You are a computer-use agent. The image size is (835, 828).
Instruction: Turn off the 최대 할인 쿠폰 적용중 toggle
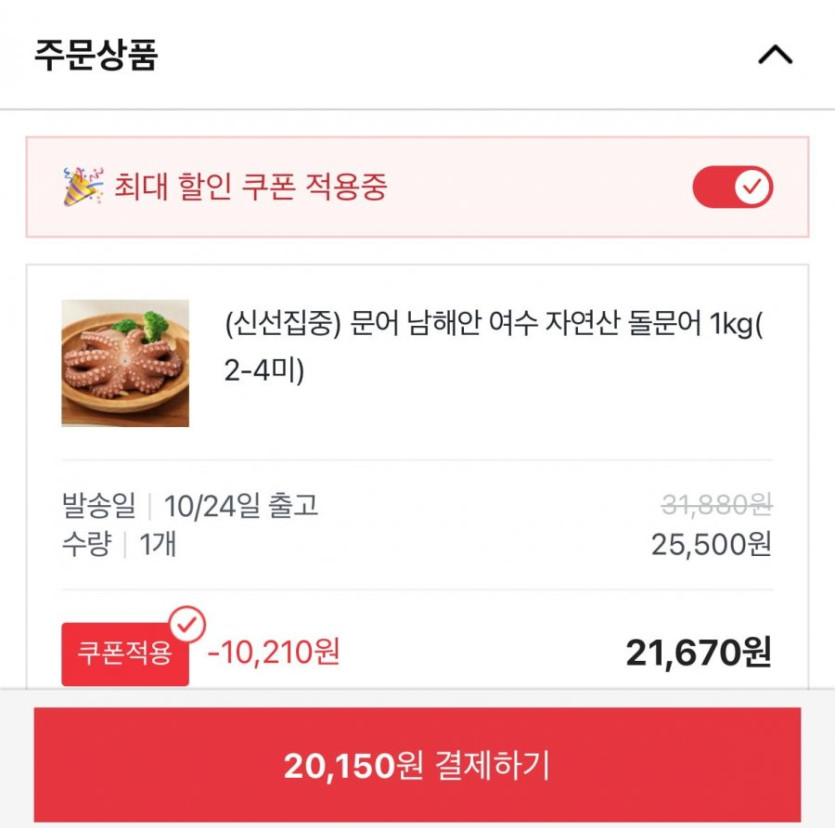tap(732, 187)
